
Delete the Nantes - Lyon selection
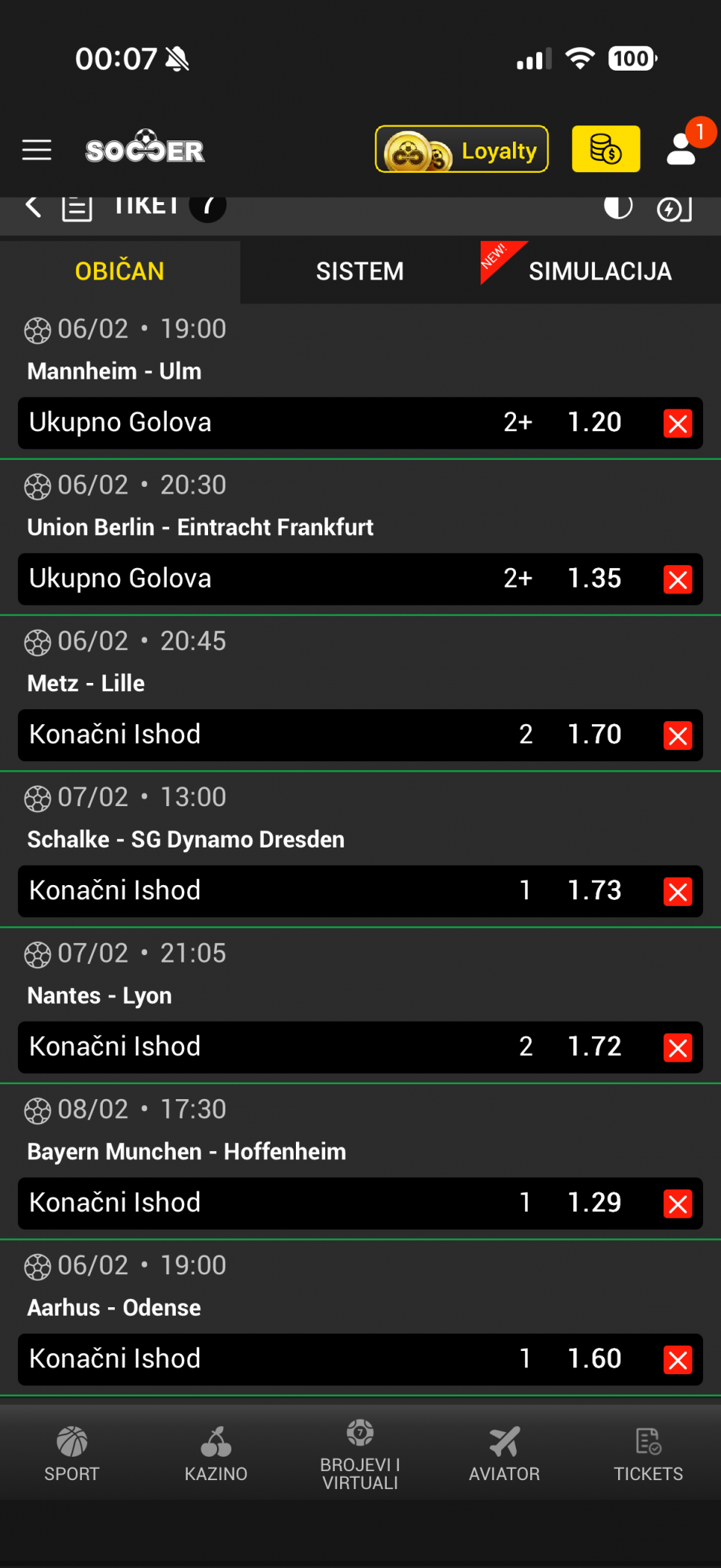pyautogui.click(x=677, y=1047)
